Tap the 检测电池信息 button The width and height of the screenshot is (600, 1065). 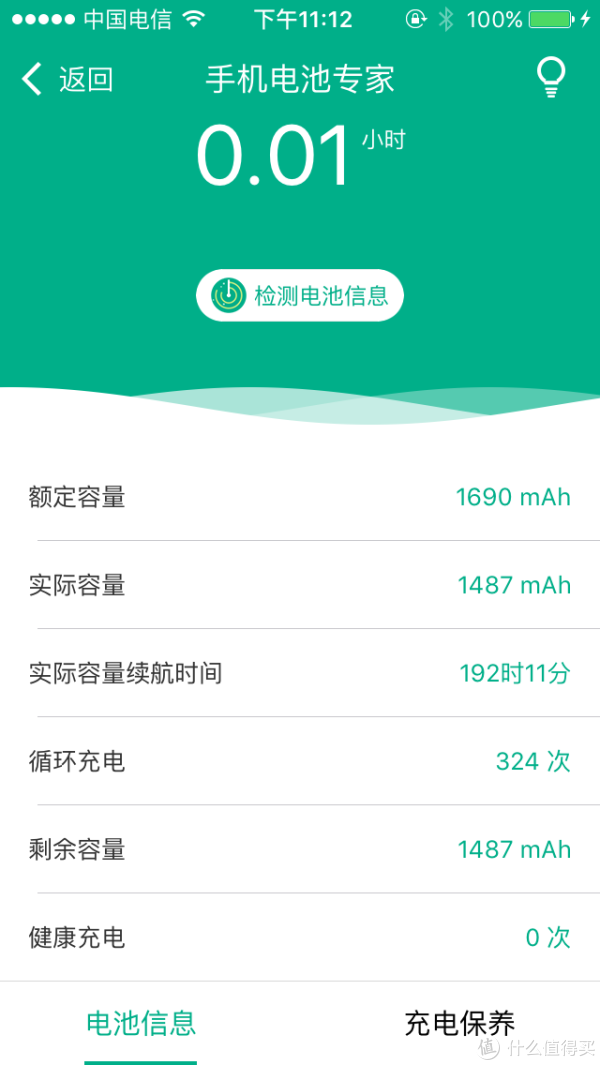(300, 295)
